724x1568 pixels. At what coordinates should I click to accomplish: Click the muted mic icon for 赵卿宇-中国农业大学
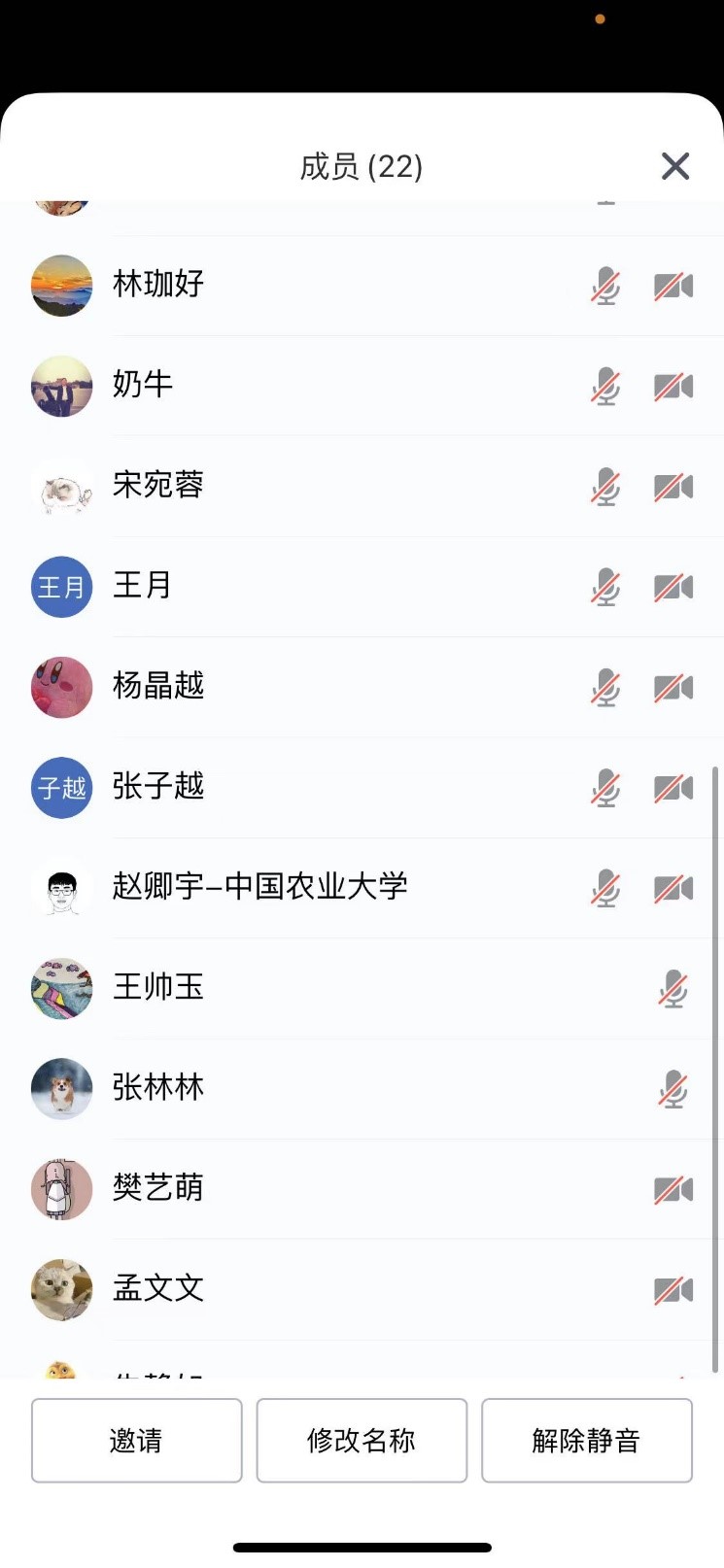coord(604,887)
